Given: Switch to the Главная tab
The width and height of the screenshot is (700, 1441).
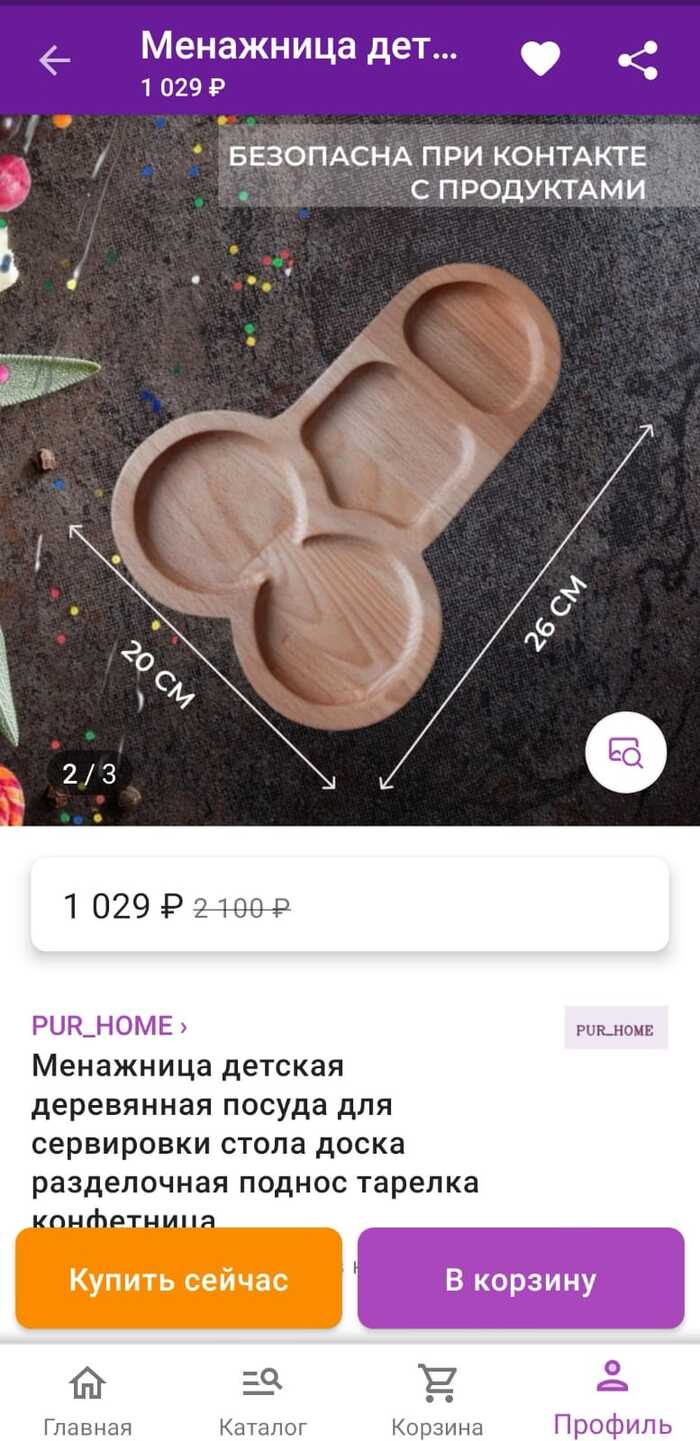Looking at the screenshot, I should pos(87,1400).
